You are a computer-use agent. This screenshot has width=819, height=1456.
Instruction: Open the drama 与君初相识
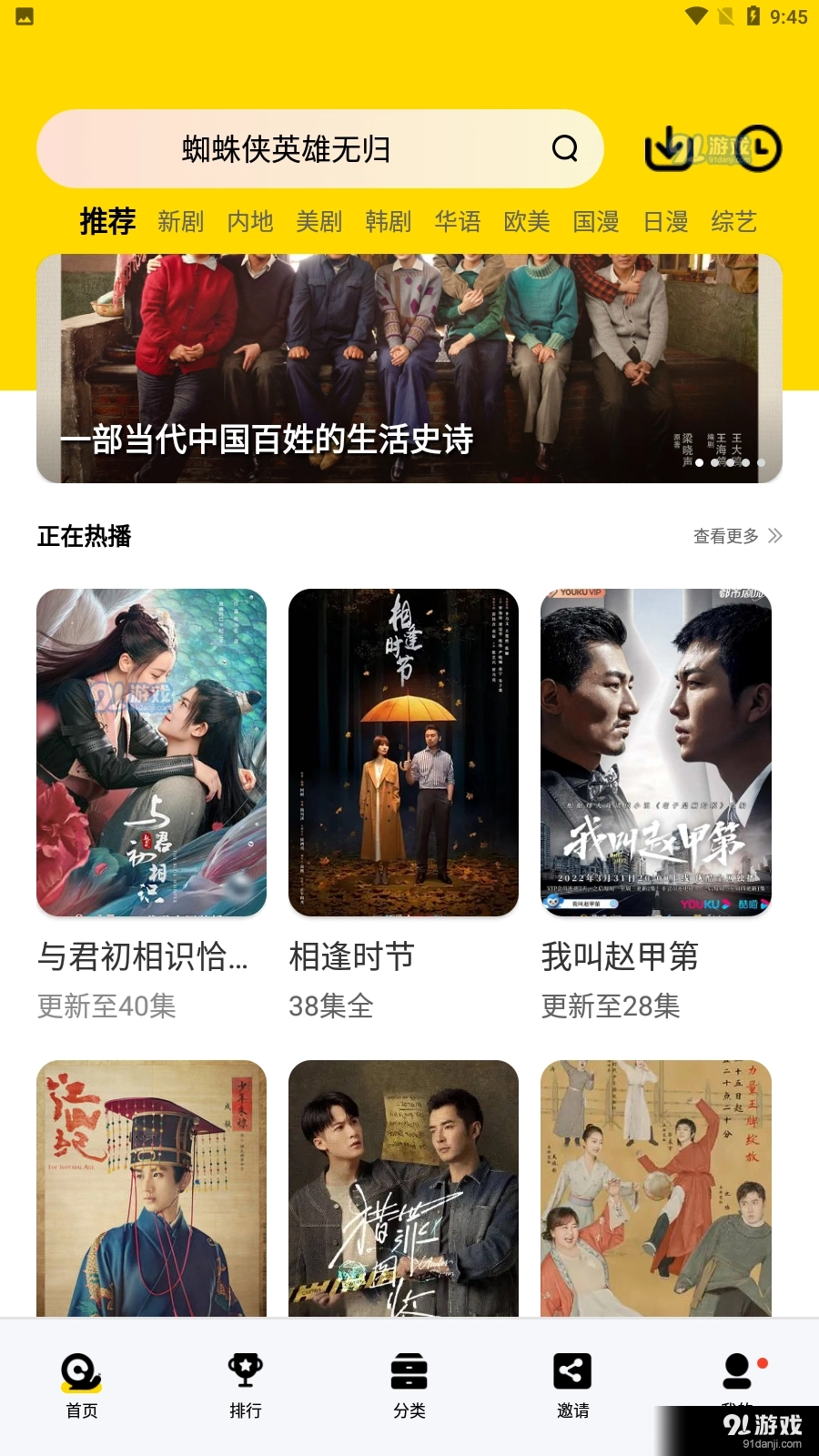point(151,753)
